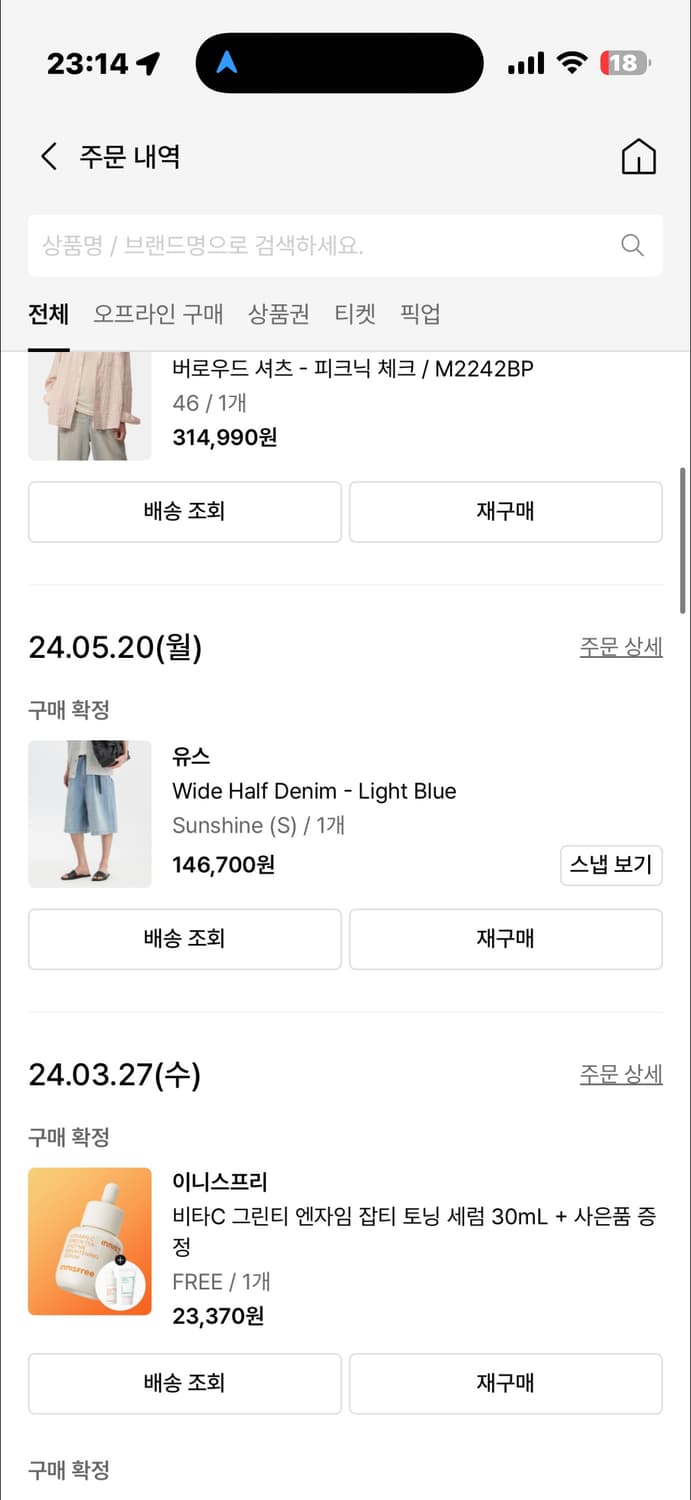
Task: Tap 재구매 for Wide Half Denim
Action: [505, 938]
